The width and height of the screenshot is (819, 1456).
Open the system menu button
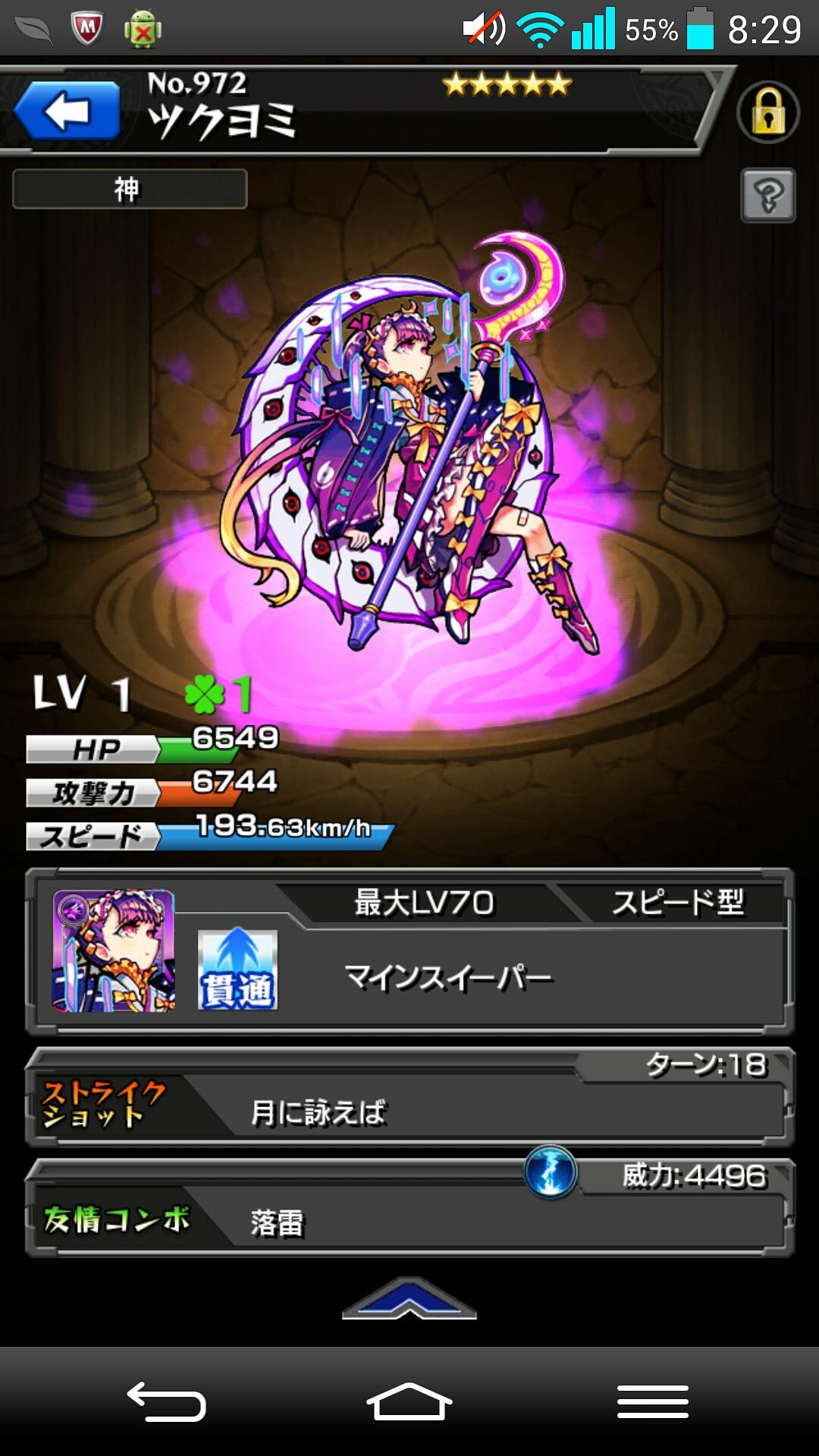tap(652, 1401)
